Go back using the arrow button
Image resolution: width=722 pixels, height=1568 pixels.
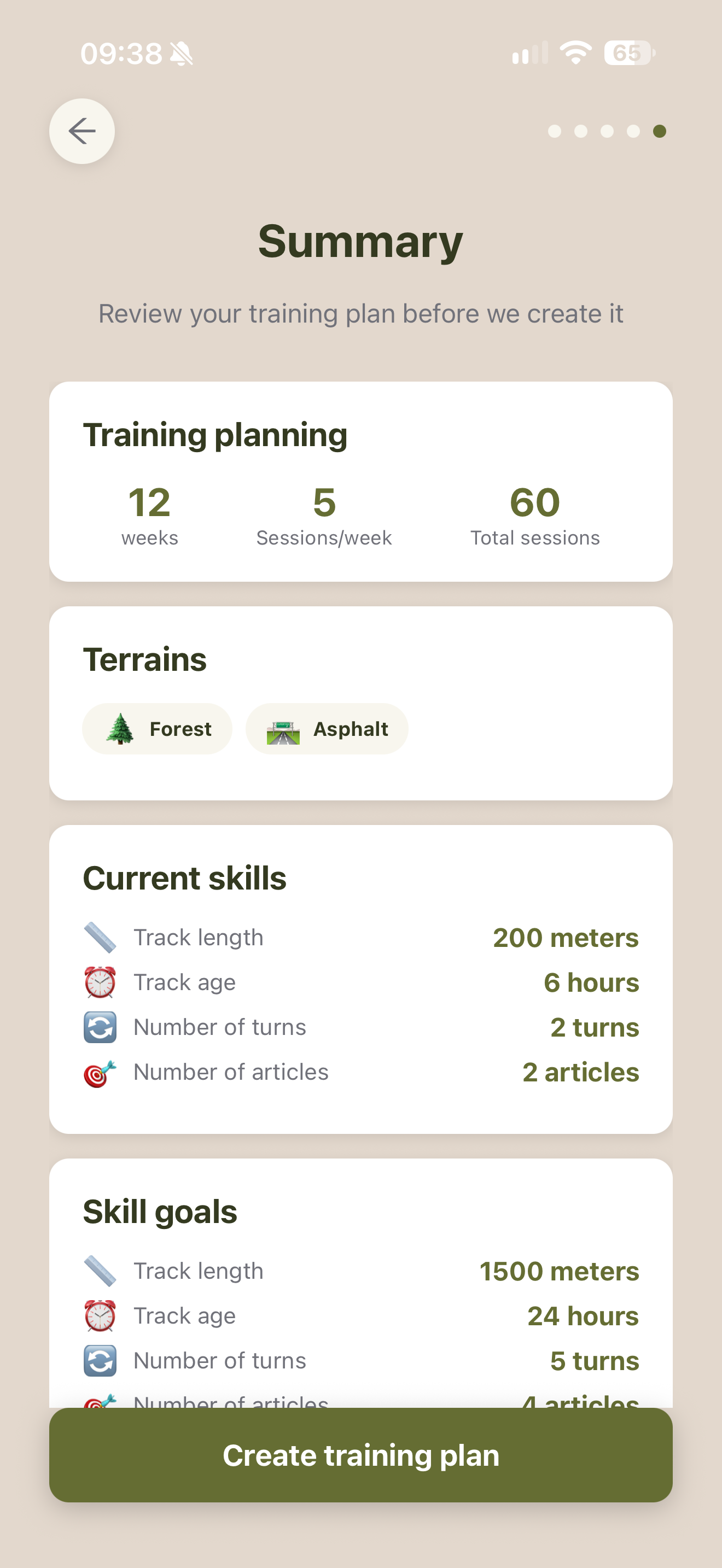[82, 131]
